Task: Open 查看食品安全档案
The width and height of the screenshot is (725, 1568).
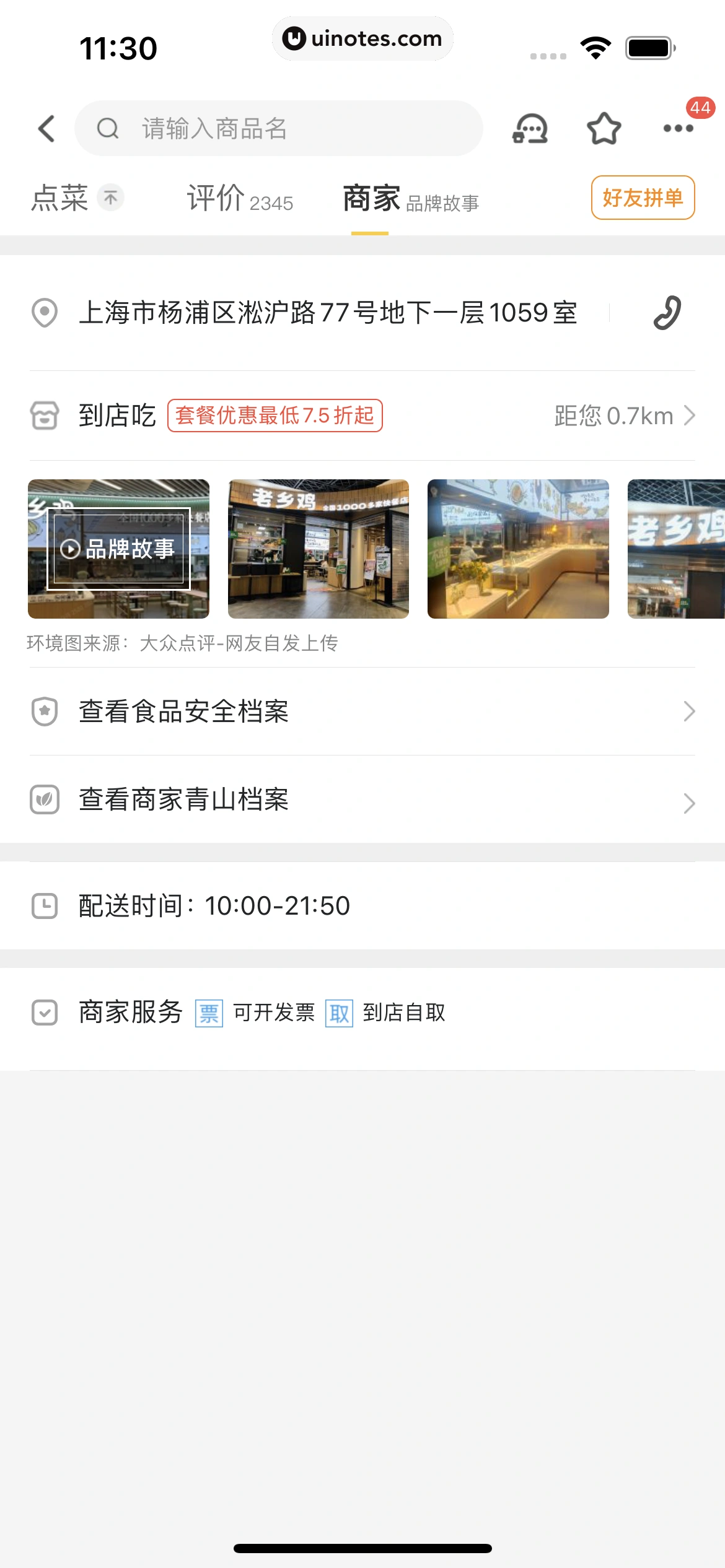Action: 362,712
